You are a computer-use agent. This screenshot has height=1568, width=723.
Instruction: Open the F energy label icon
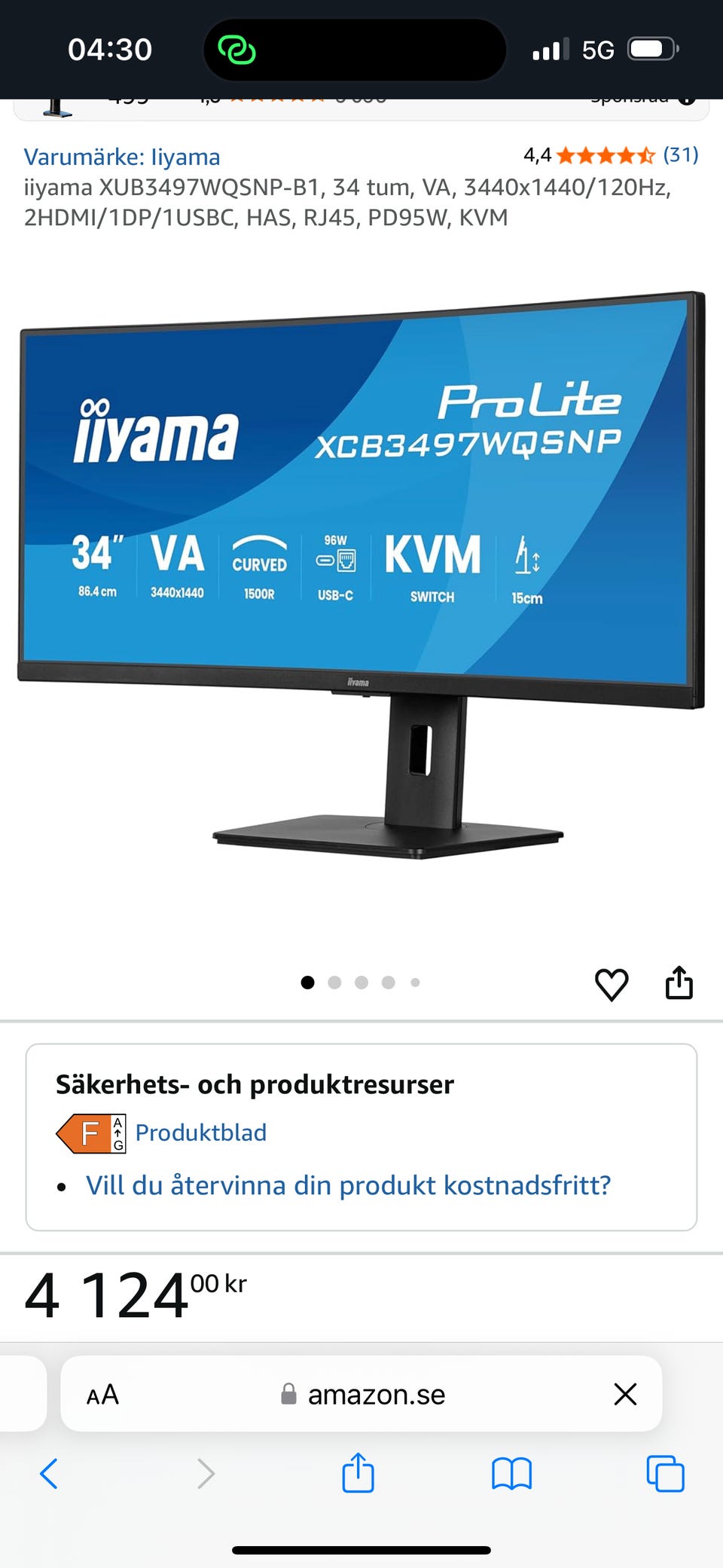pos(90,1132)
